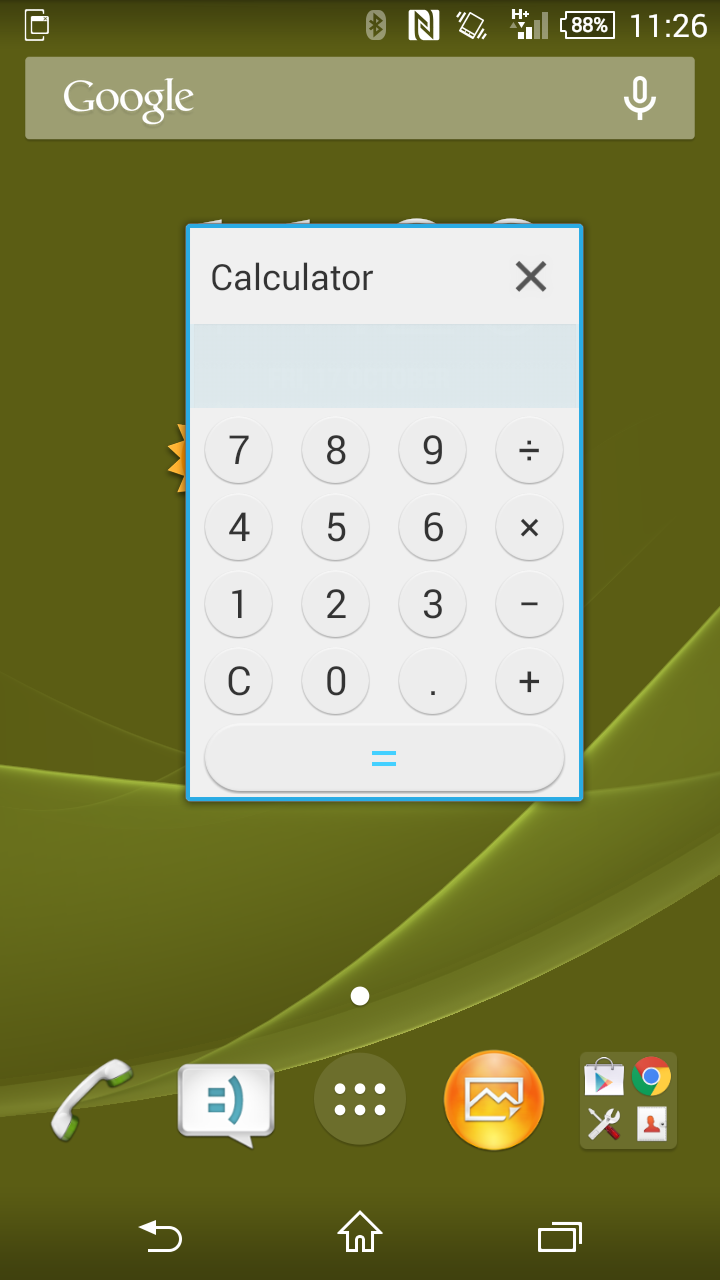Image resolution: width=720 pixels, height=1280 pixels.
Task: Tap the plus operator key
Action: click(x=529, y=681)
